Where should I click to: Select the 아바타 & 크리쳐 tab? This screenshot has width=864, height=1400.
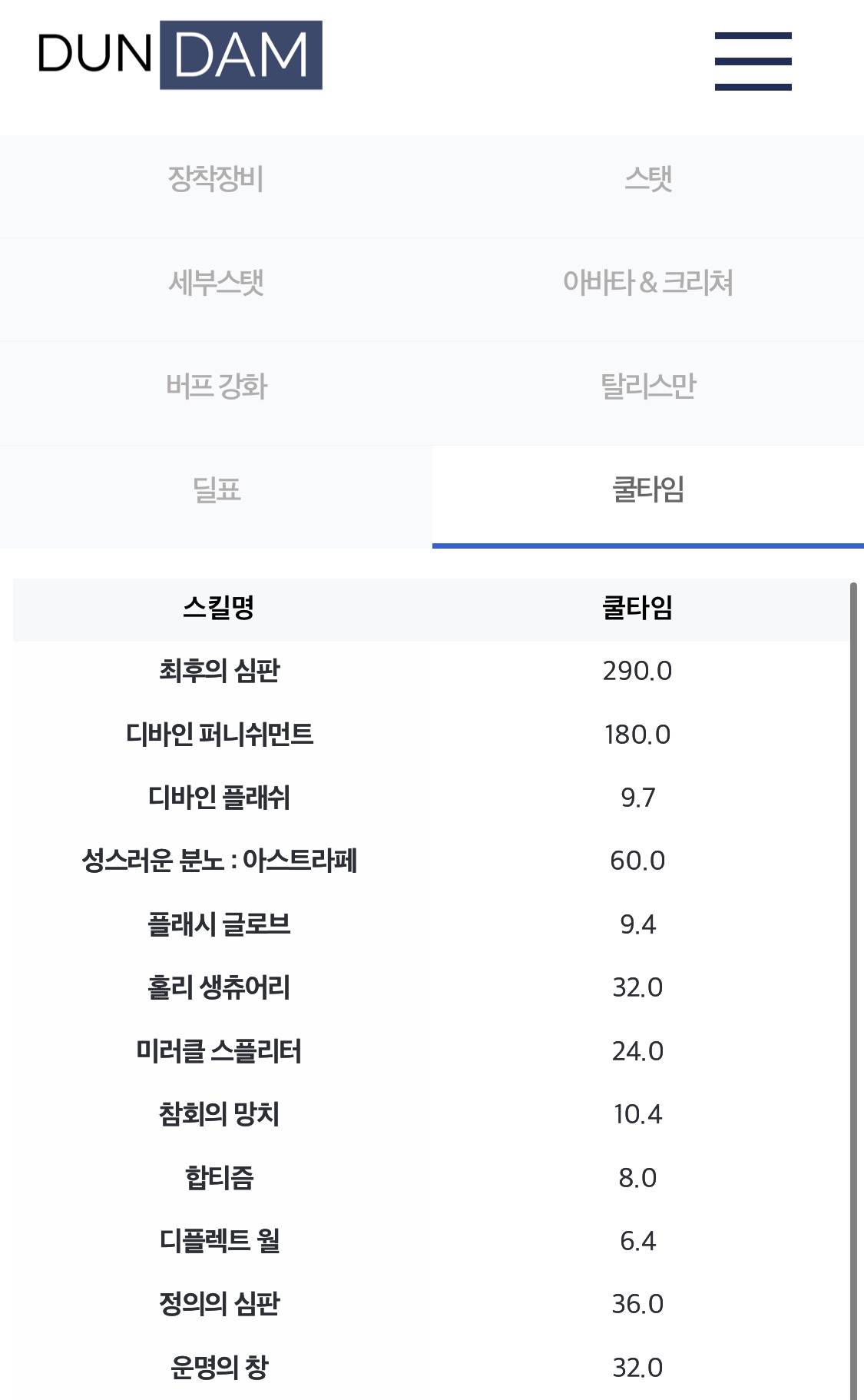(x=648, y=290)
